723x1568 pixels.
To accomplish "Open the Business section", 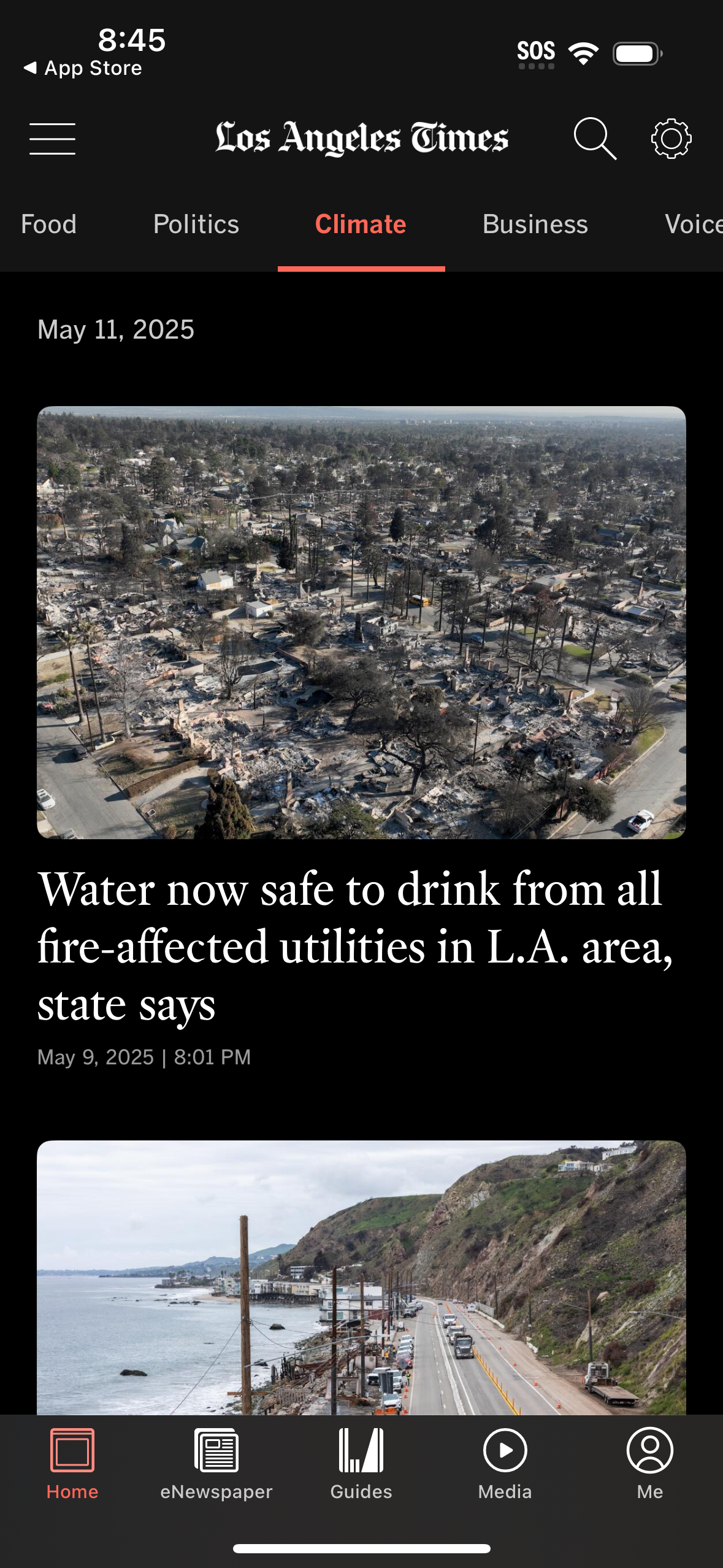I will click(x=534, y=224).
